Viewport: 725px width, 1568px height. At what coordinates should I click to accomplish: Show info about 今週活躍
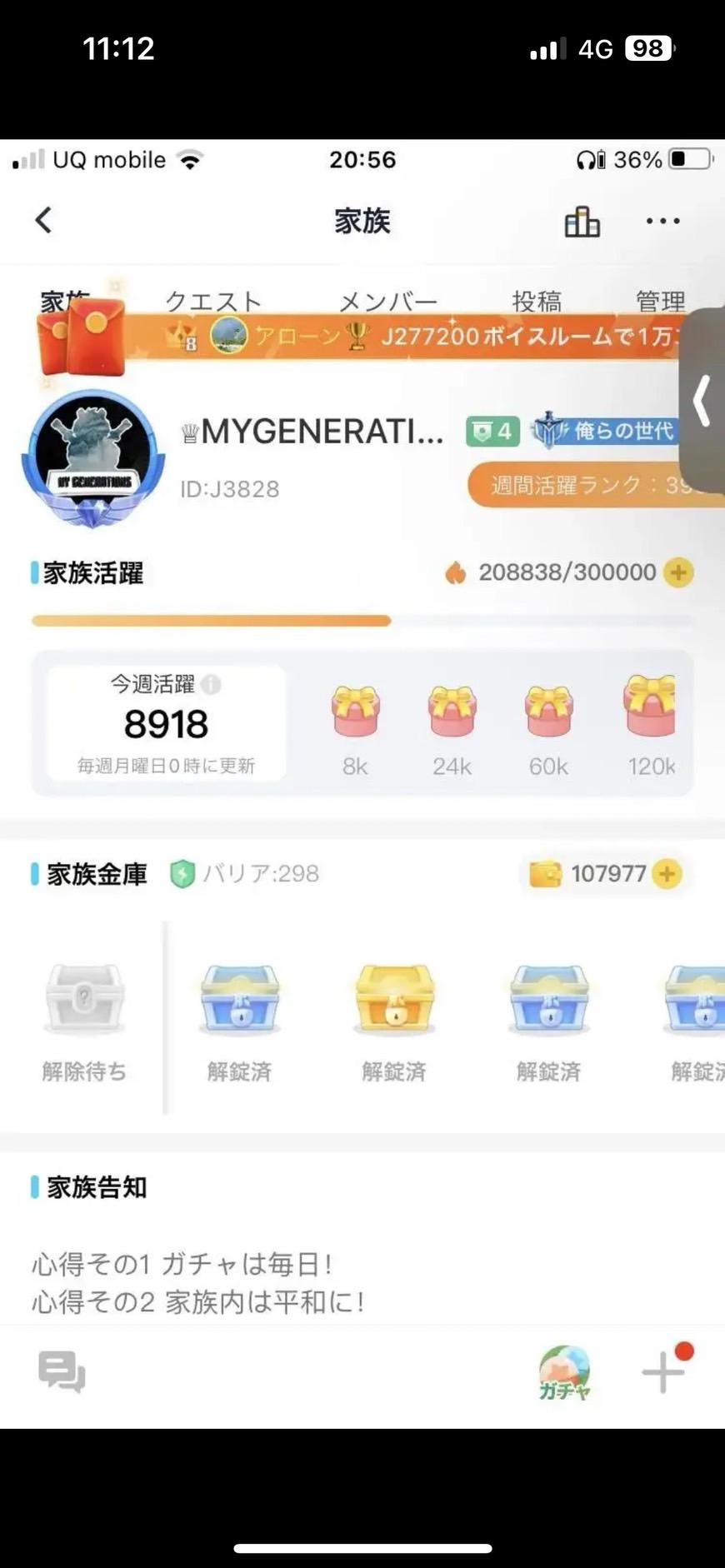pos(212,685)
